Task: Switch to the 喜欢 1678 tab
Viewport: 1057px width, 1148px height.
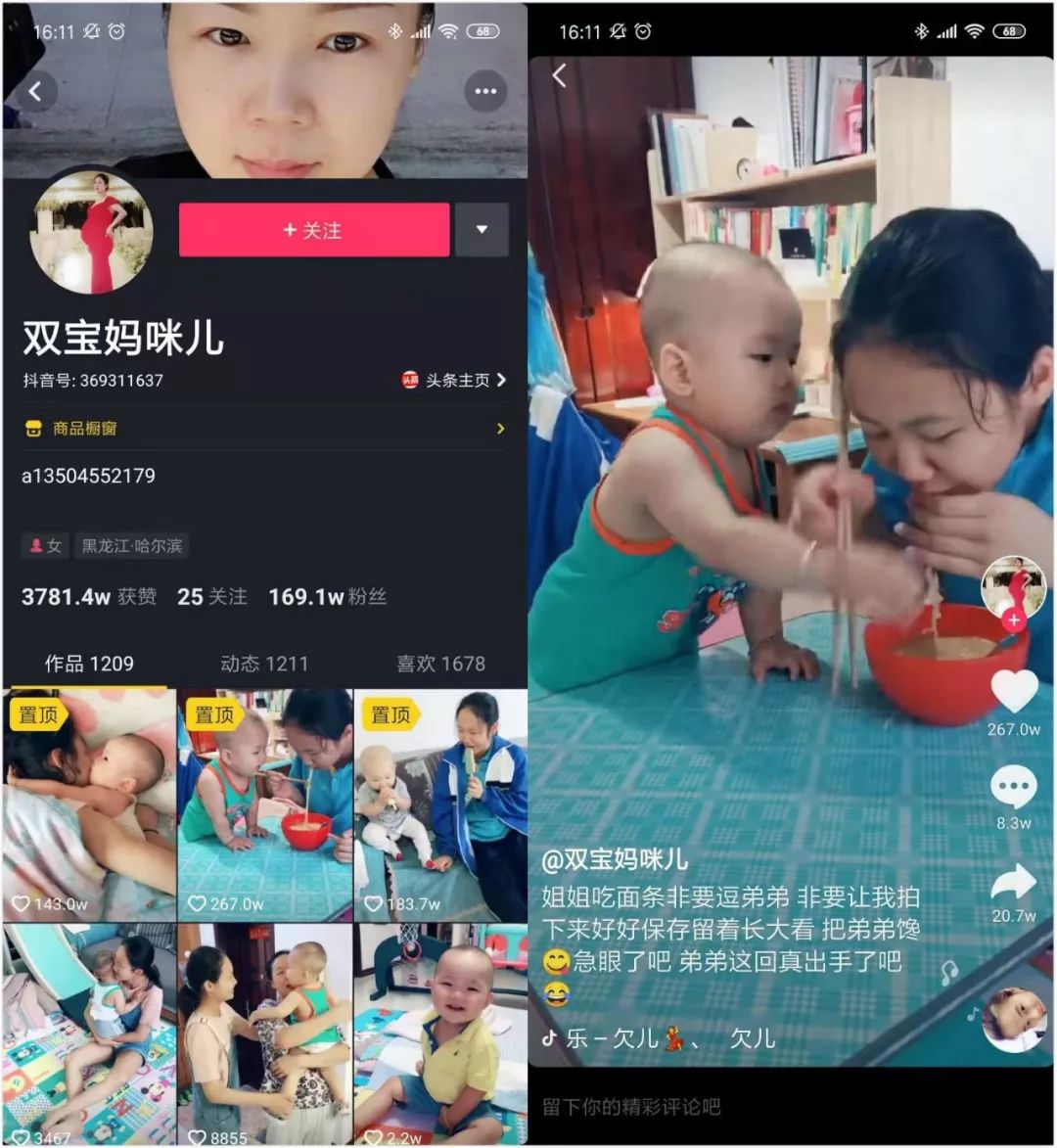Action: (440, 664)
